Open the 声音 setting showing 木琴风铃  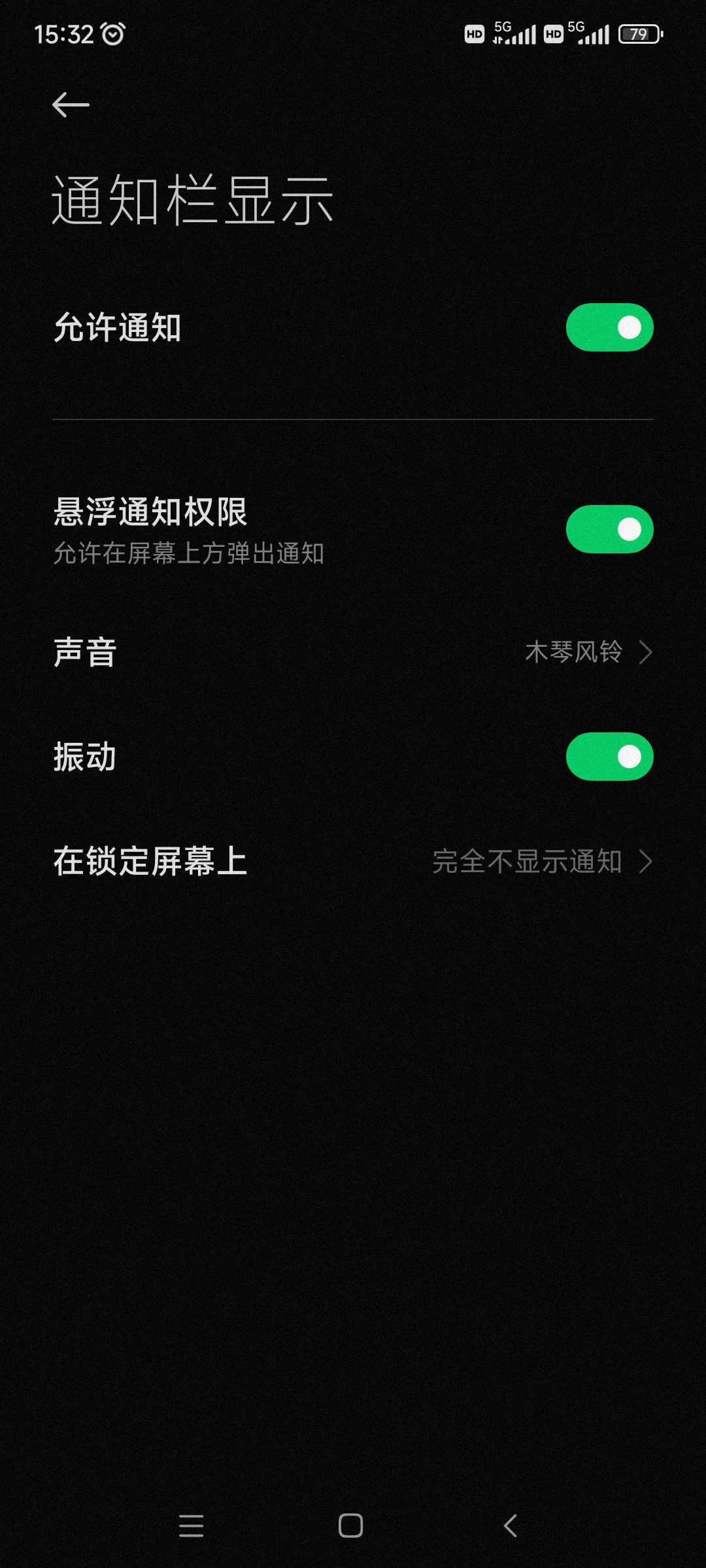[353, 652]
